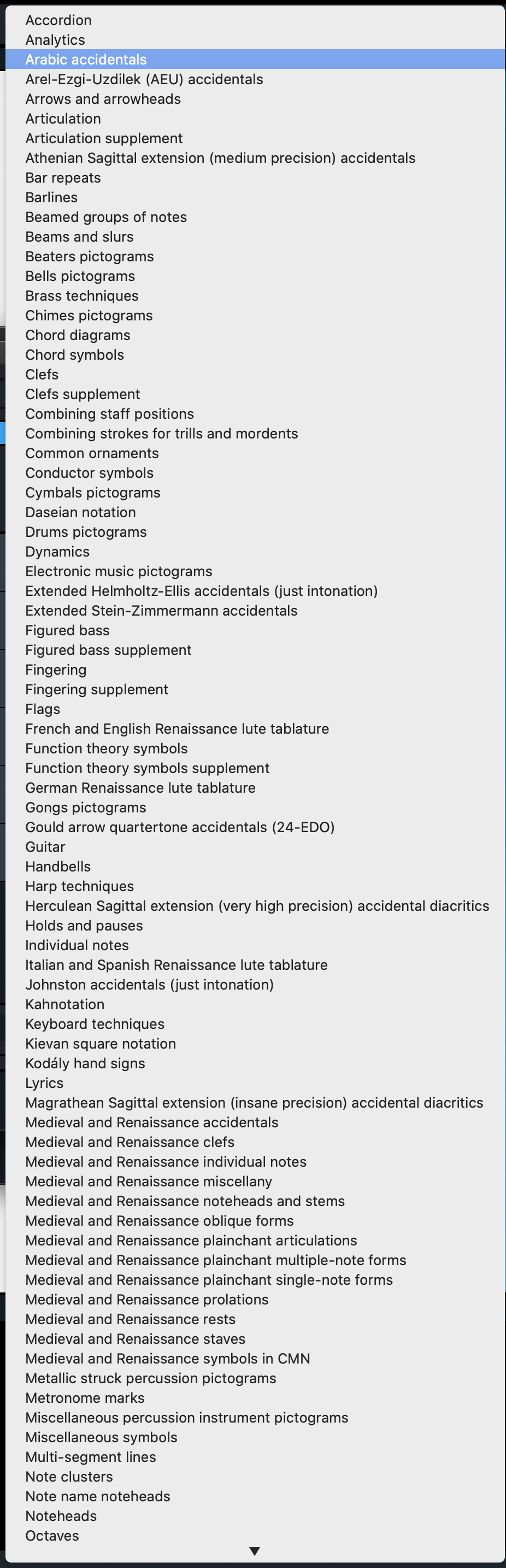Select Lyrics option
Screen dimensions: 506x1568
[44, 1083]
